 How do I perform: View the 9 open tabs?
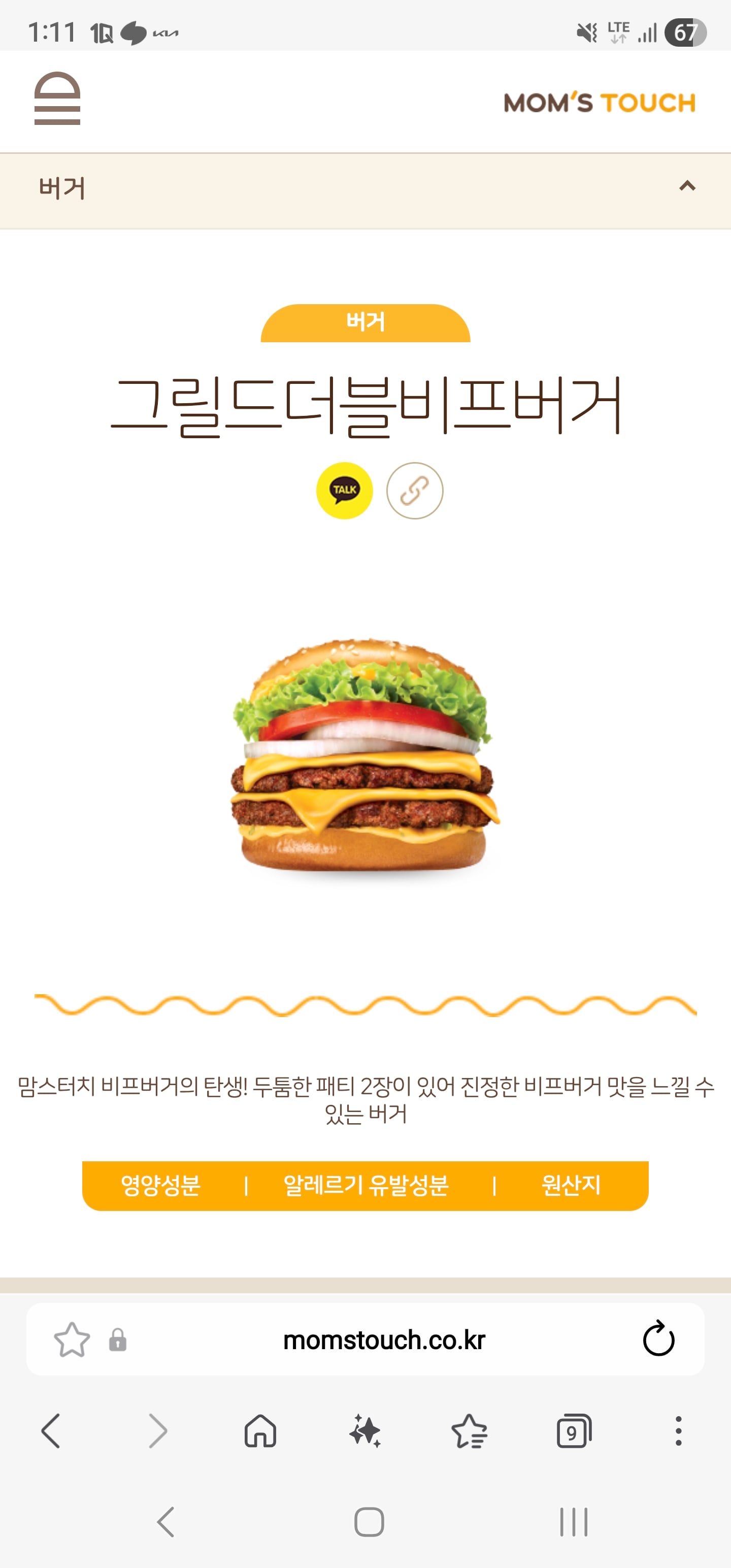coord(574,1430)
